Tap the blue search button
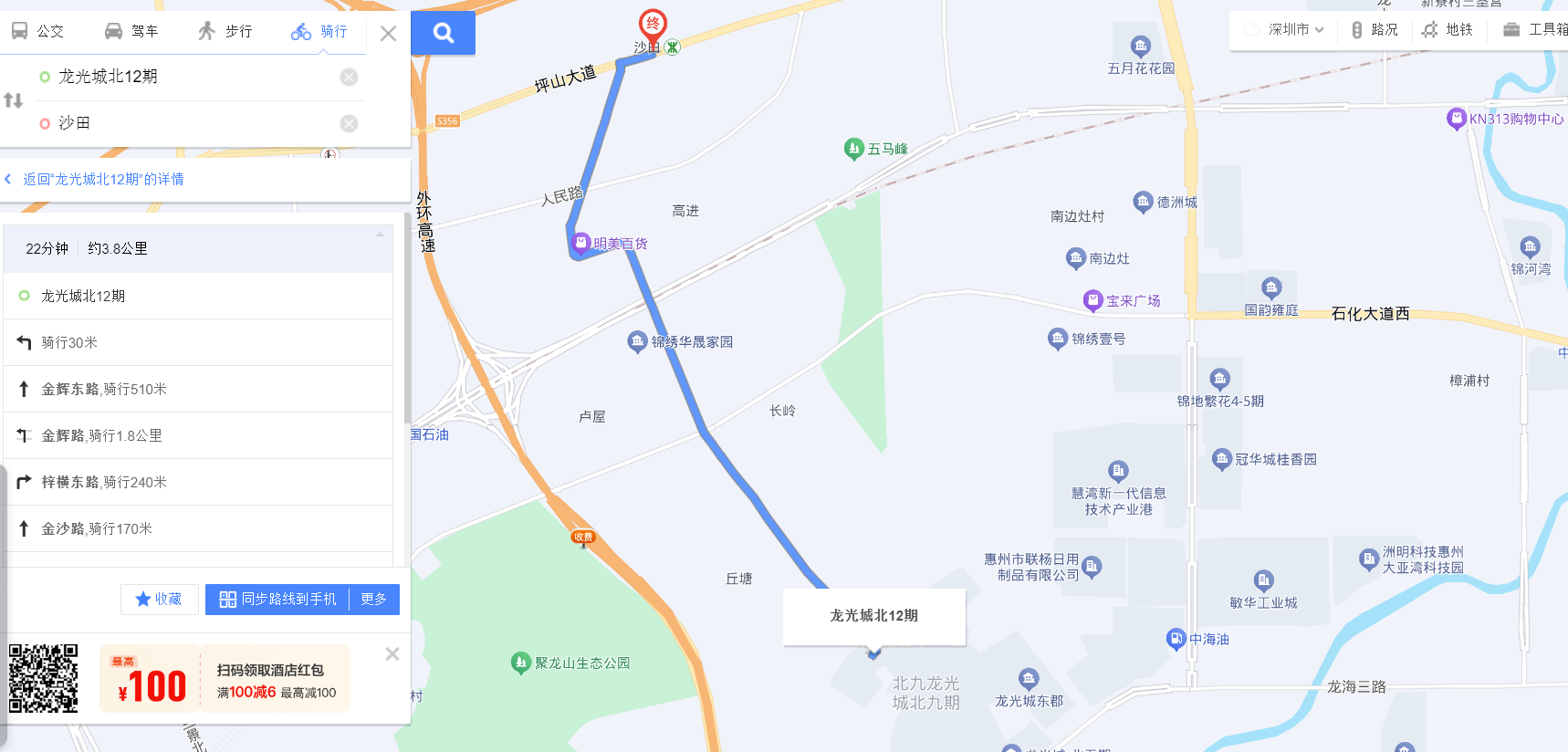The height and width of the screenshot is (752, 1568). click(x=444, y=33)
